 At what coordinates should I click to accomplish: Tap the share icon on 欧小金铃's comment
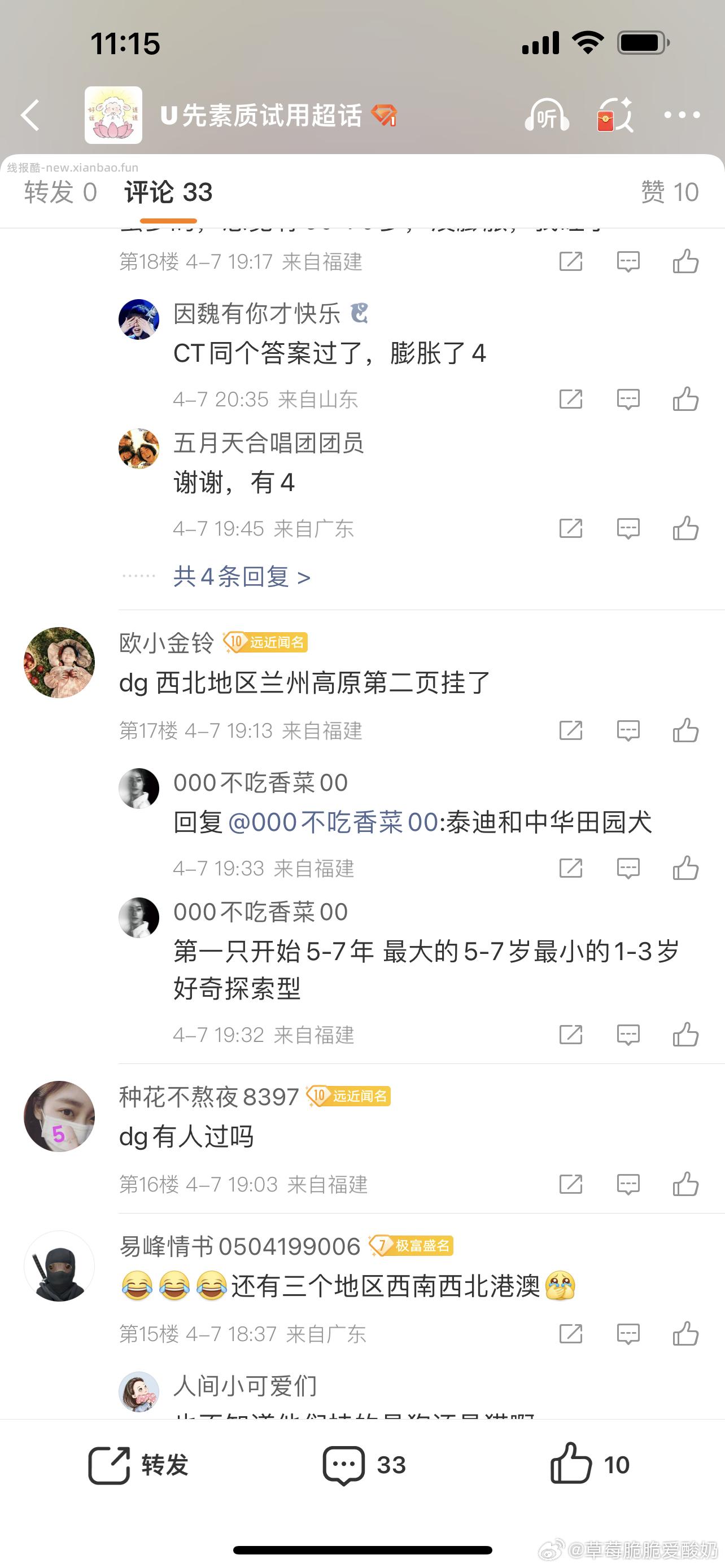tap(570, 730)
